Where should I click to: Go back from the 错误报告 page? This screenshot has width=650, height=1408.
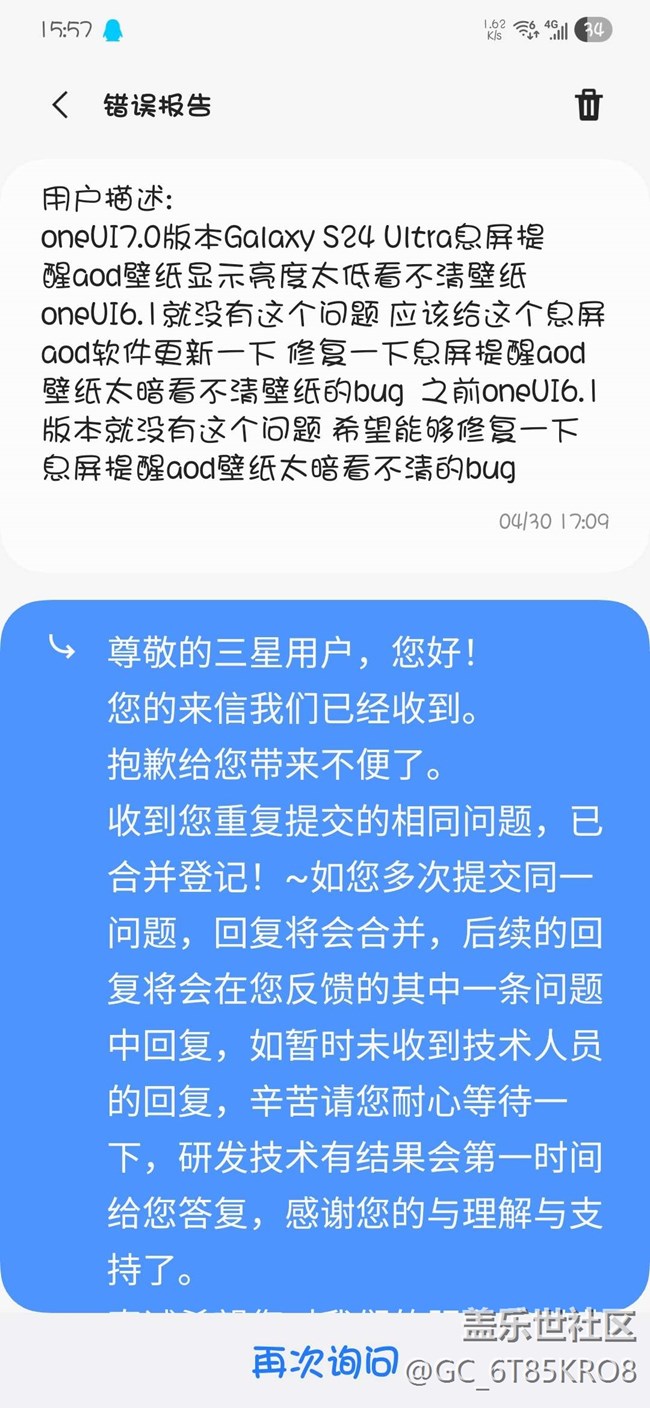60,105
